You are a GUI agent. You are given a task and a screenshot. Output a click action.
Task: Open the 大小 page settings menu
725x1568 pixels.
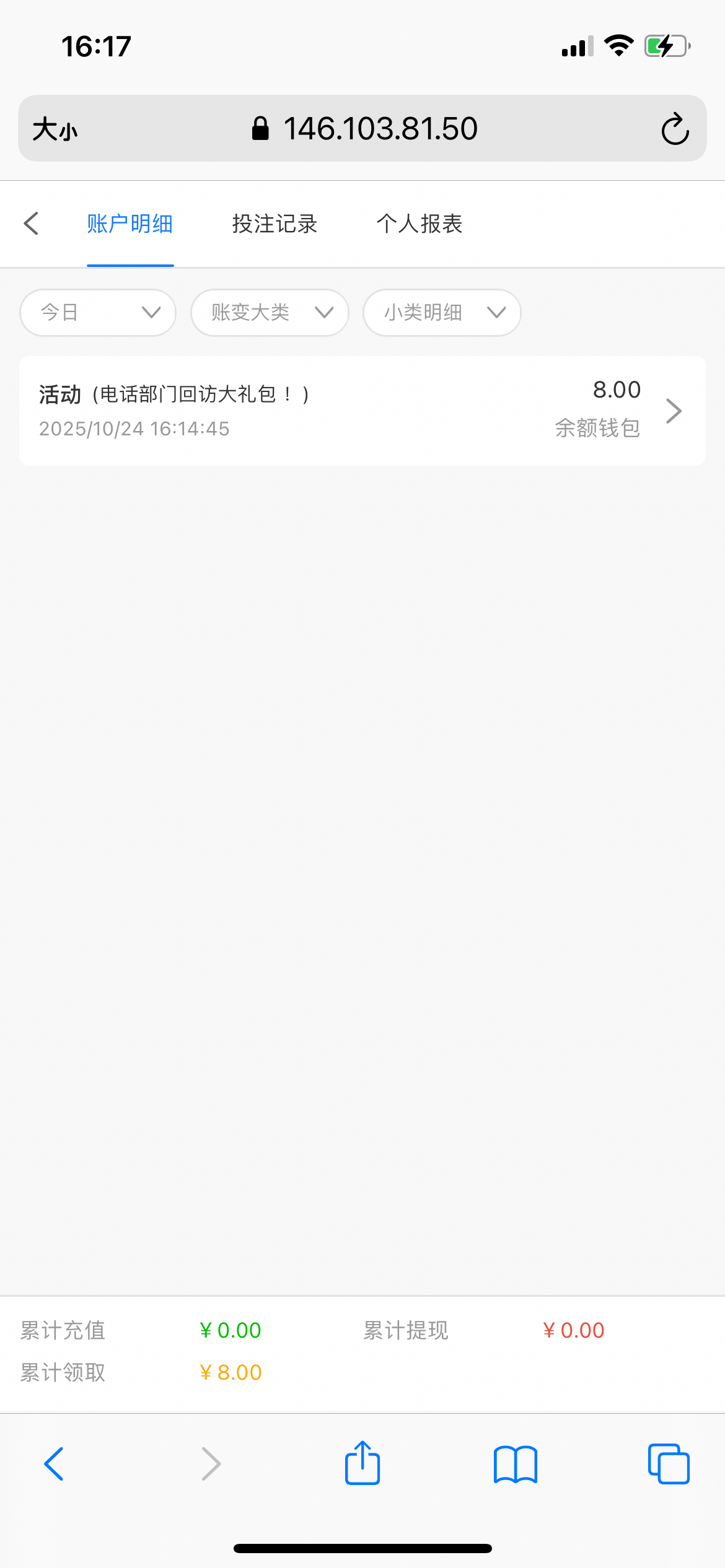[55, 129]
